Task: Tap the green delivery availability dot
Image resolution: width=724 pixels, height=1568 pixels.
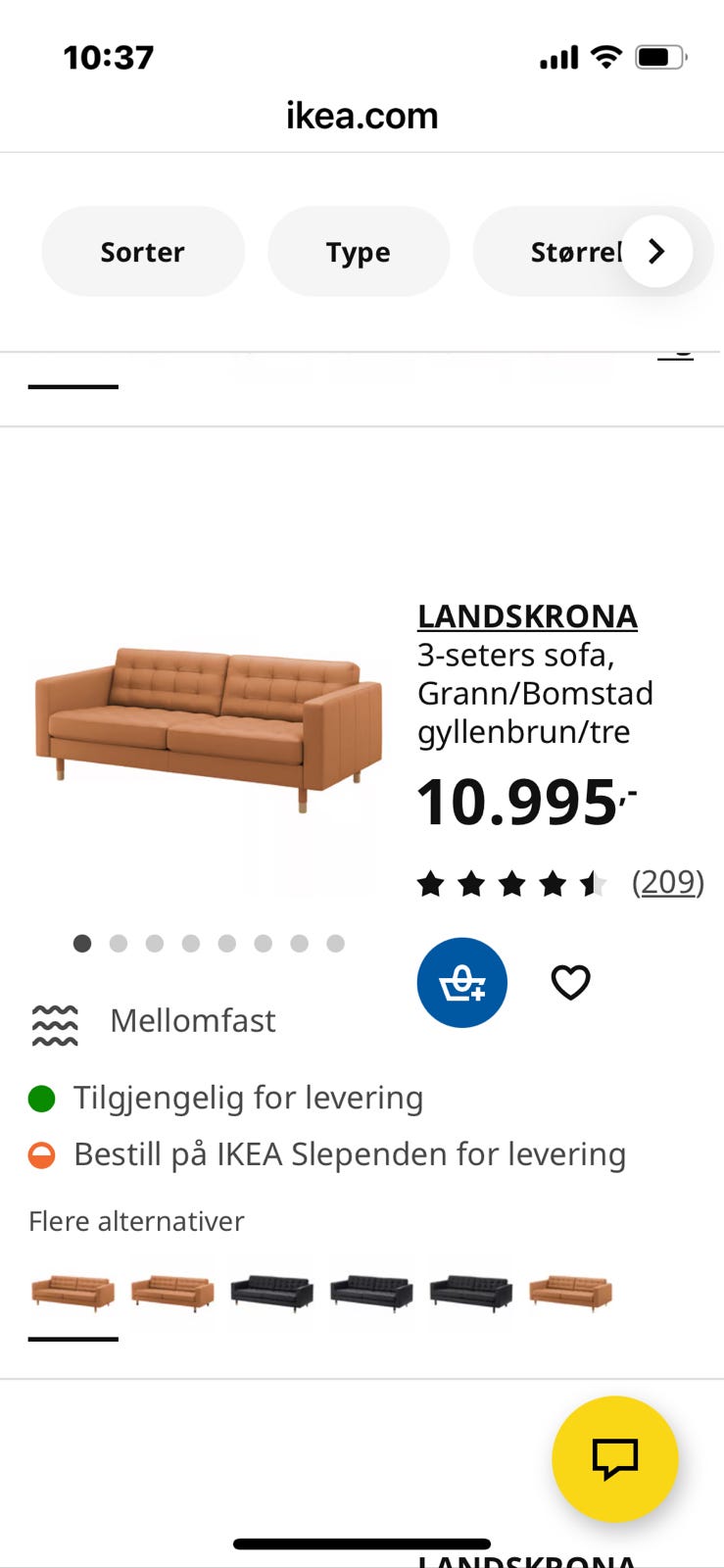Action: tap(42, 1098)
